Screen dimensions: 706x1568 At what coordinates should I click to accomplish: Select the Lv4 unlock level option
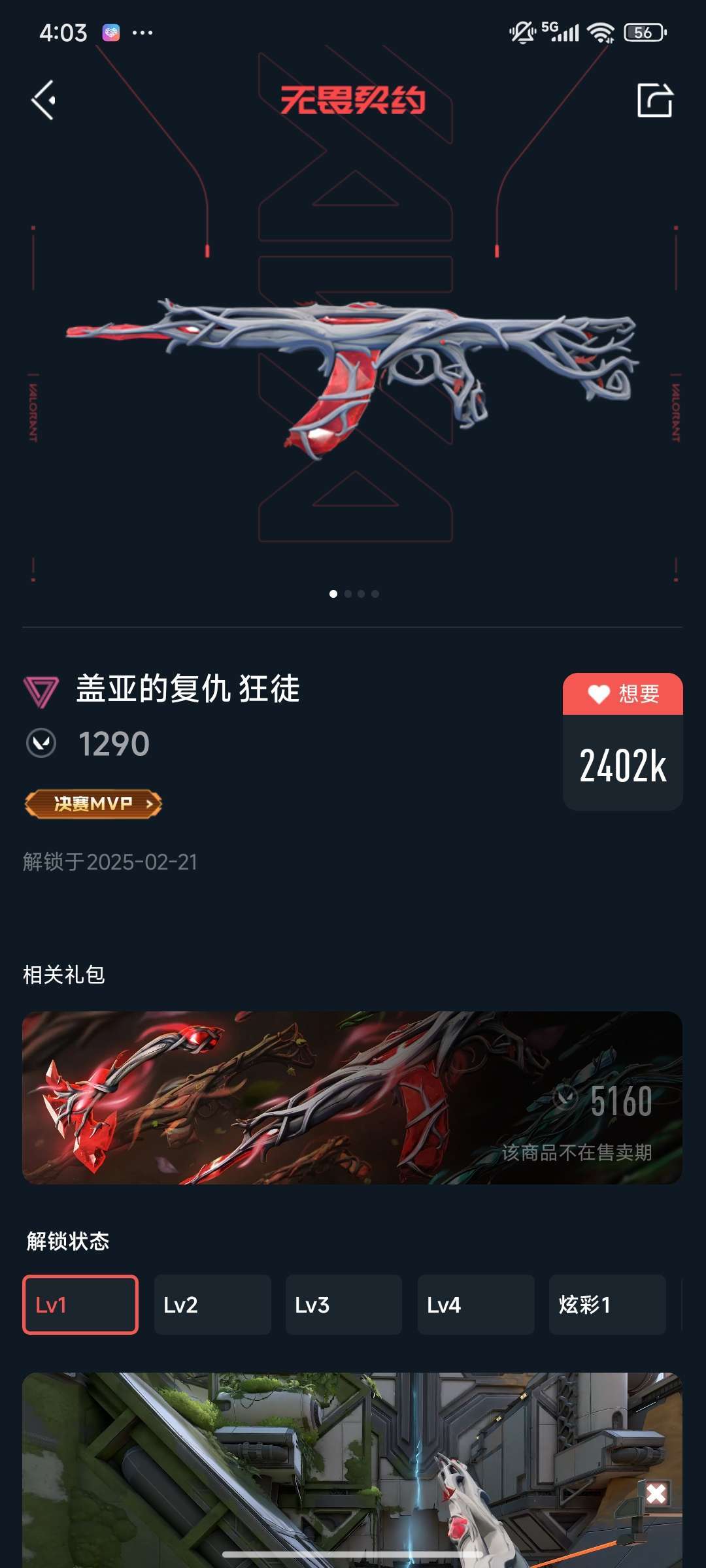[476, 1304]
